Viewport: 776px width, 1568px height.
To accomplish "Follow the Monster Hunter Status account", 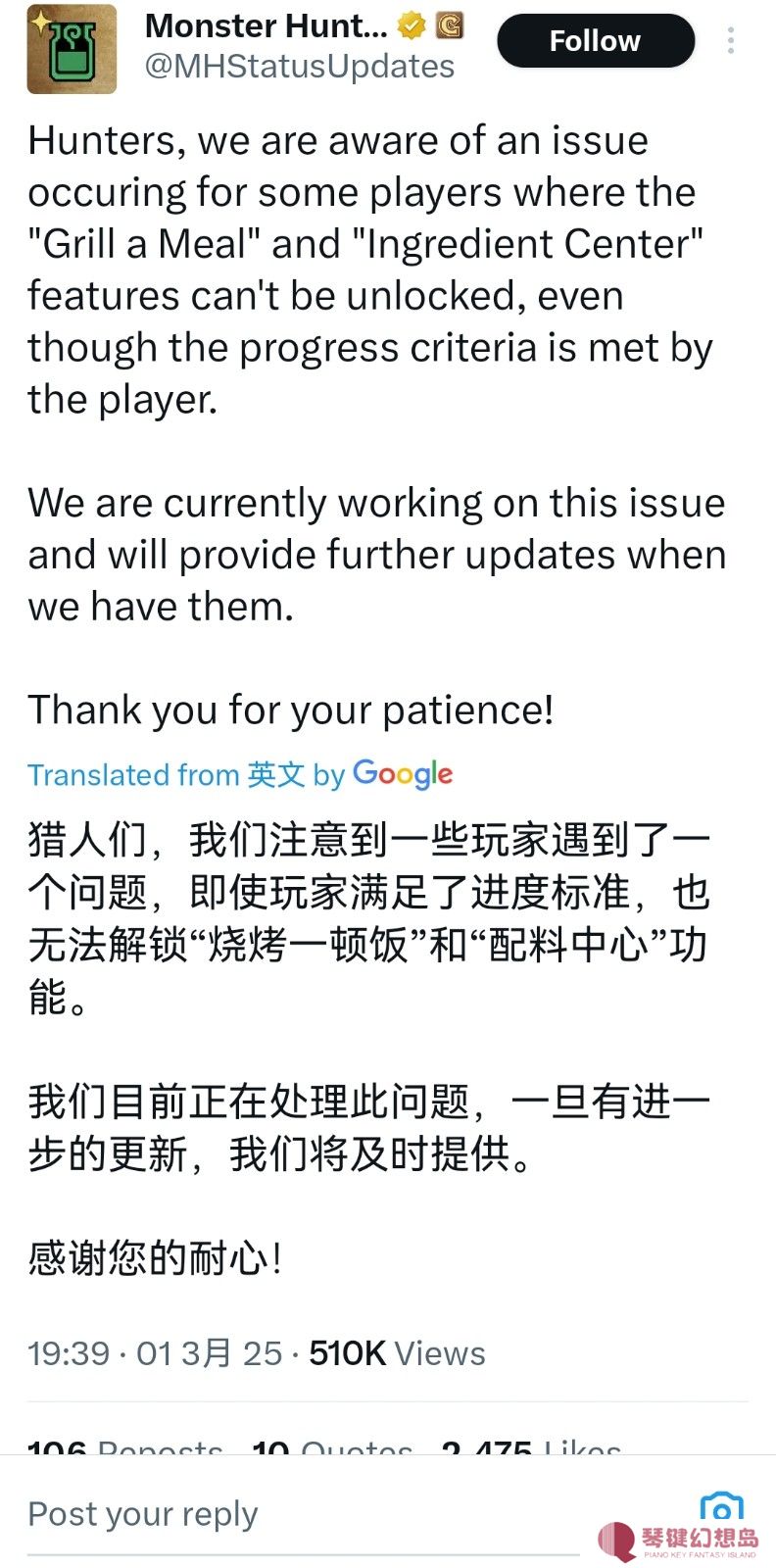I will [x=595, y=41].
